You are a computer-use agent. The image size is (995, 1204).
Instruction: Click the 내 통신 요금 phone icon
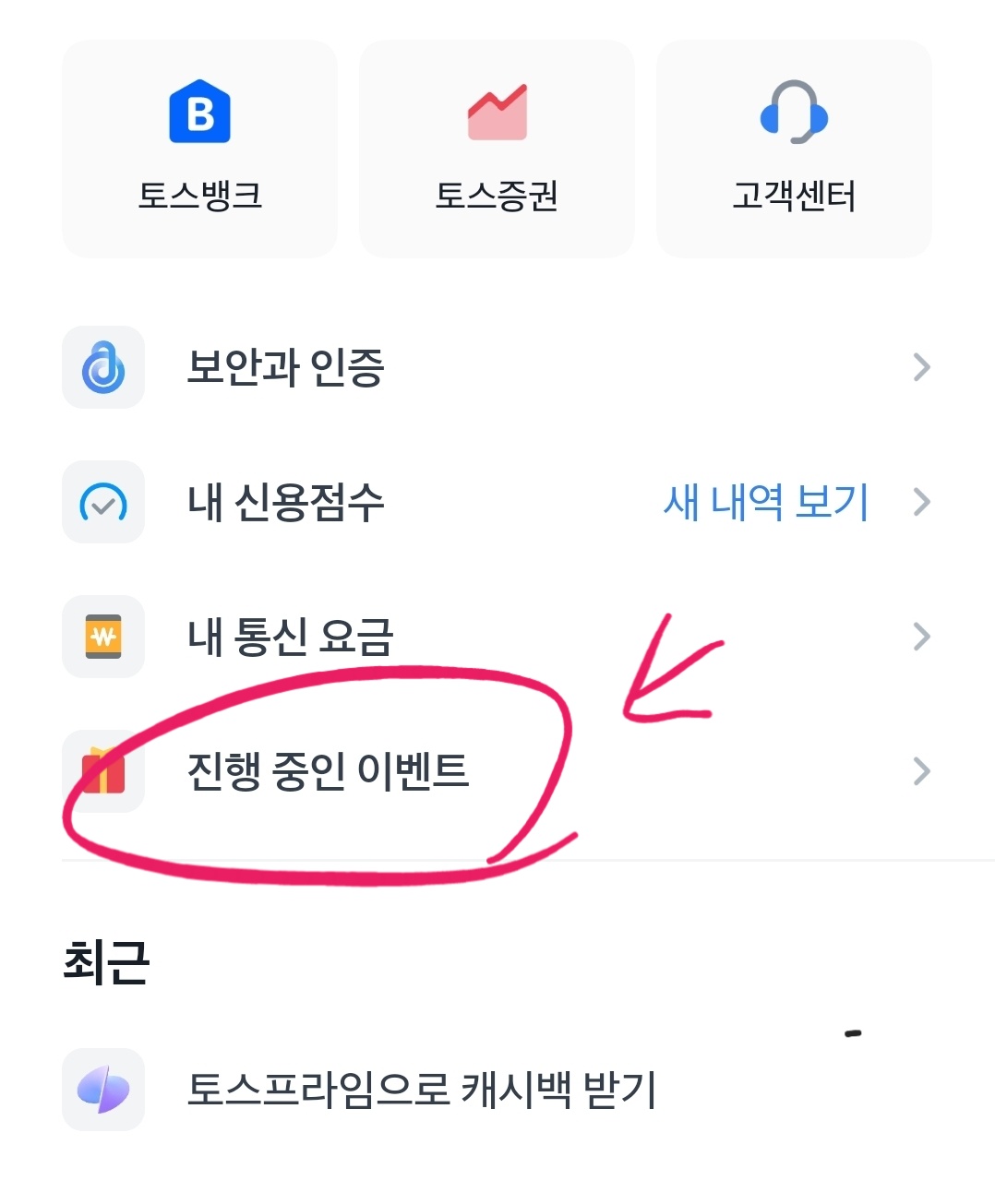point(102,637)
